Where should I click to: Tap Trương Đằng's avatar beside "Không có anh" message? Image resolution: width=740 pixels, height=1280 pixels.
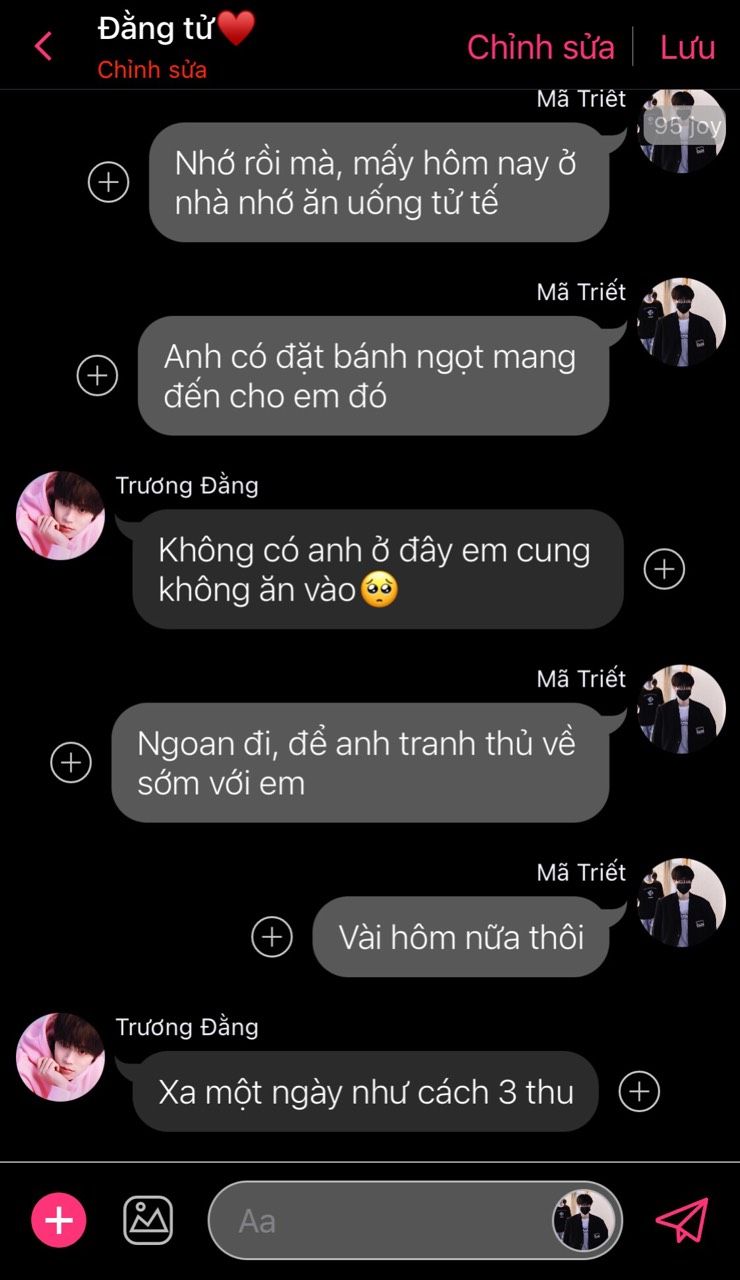tap(61, 516)
